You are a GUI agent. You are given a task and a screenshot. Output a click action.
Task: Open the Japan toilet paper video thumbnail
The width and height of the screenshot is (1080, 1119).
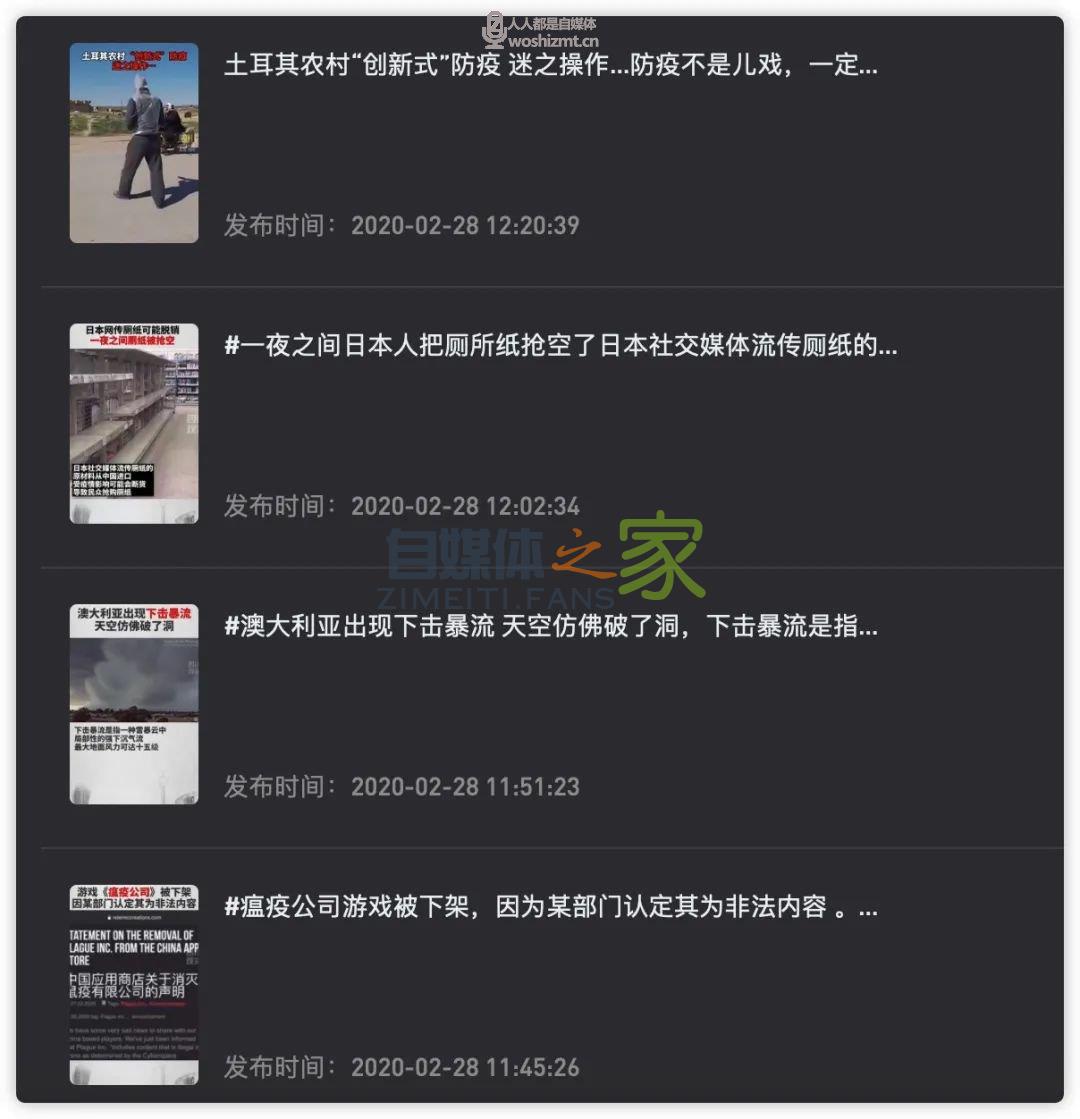pyautogui.click(x=133, y=422)
